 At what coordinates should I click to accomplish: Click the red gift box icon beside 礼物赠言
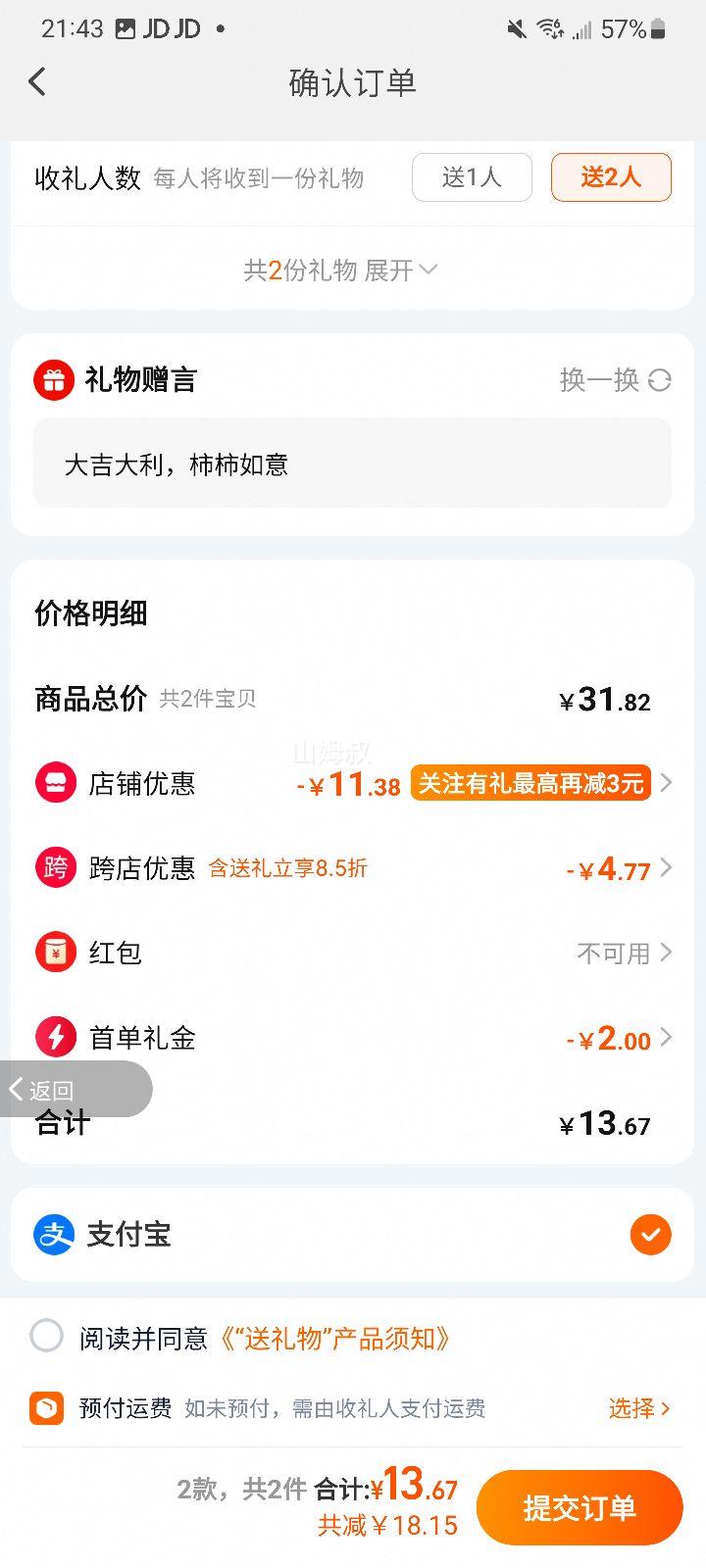point(55,379)
